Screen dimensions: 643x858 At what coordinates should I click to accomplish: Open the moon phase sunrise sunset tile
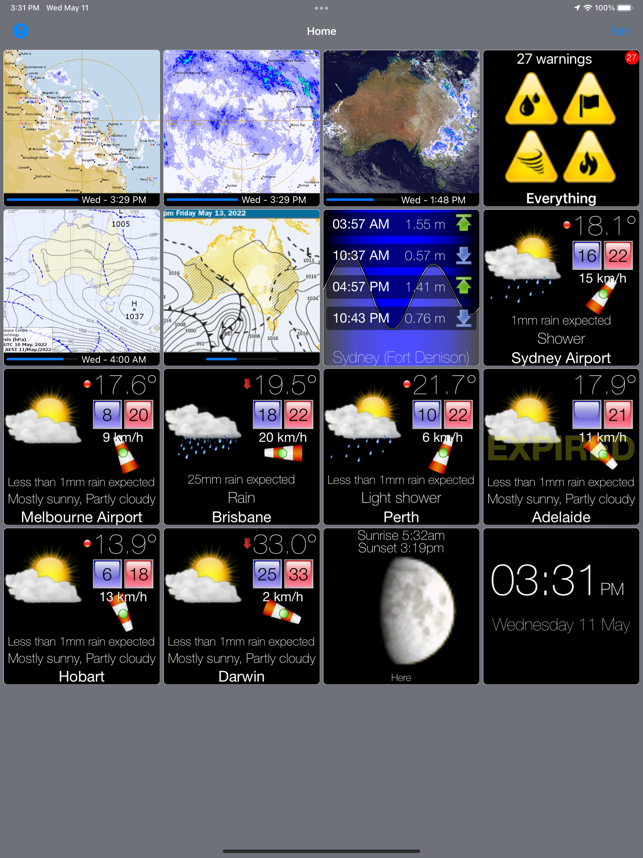point(401,607)
